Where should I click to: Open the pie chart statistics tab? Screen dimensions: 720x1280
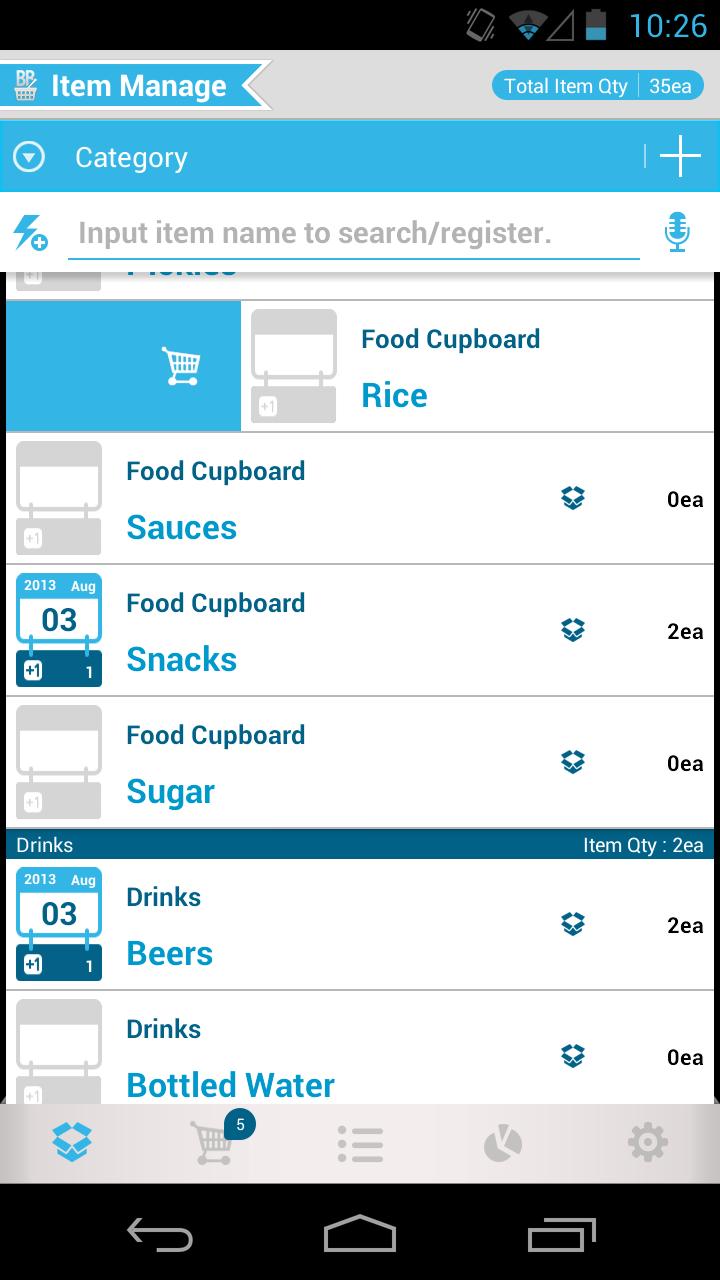point(503,1143)
